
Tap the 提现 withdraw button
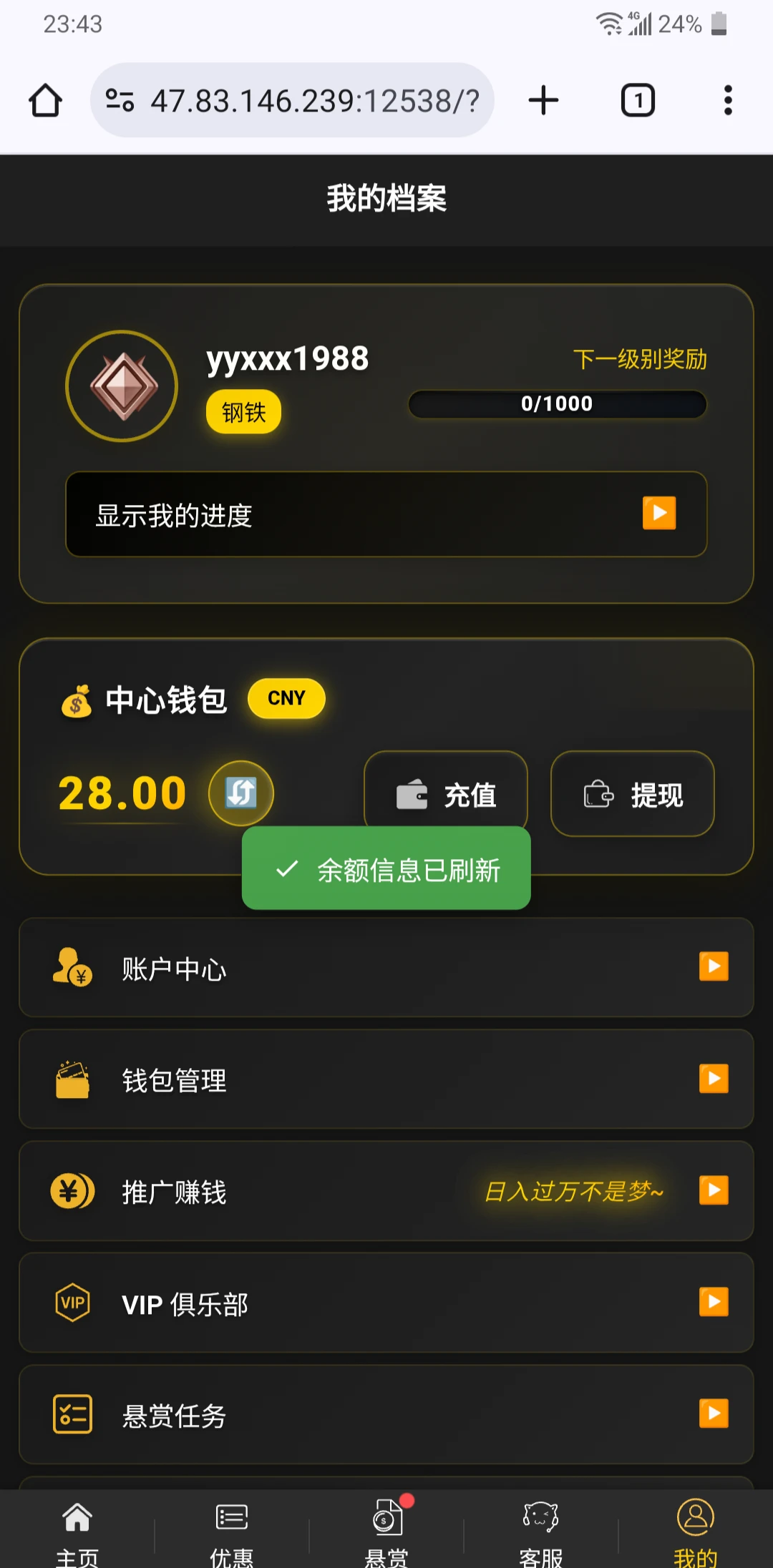633,794
